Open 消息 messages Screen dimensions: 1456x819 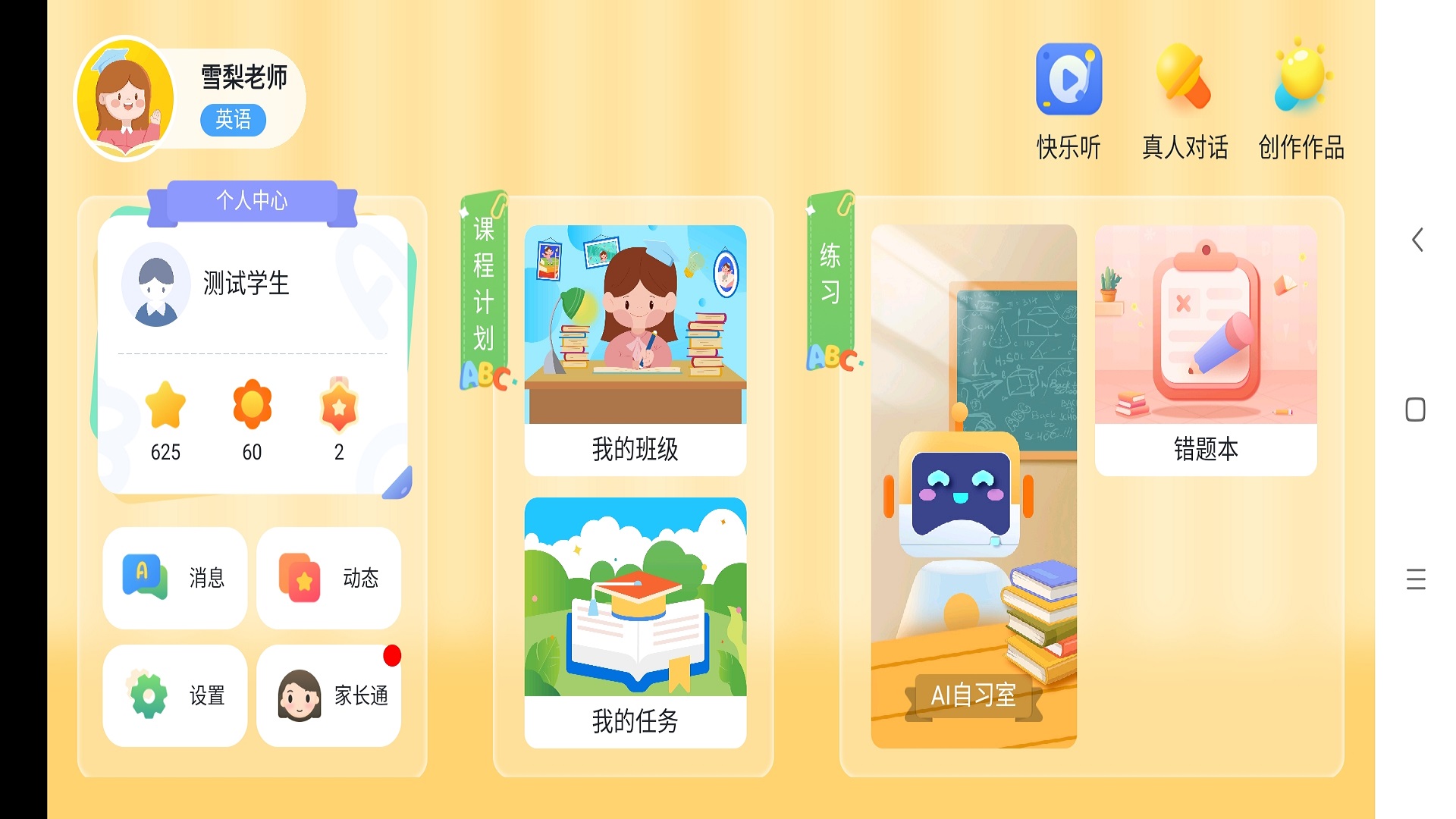(175, 578)
